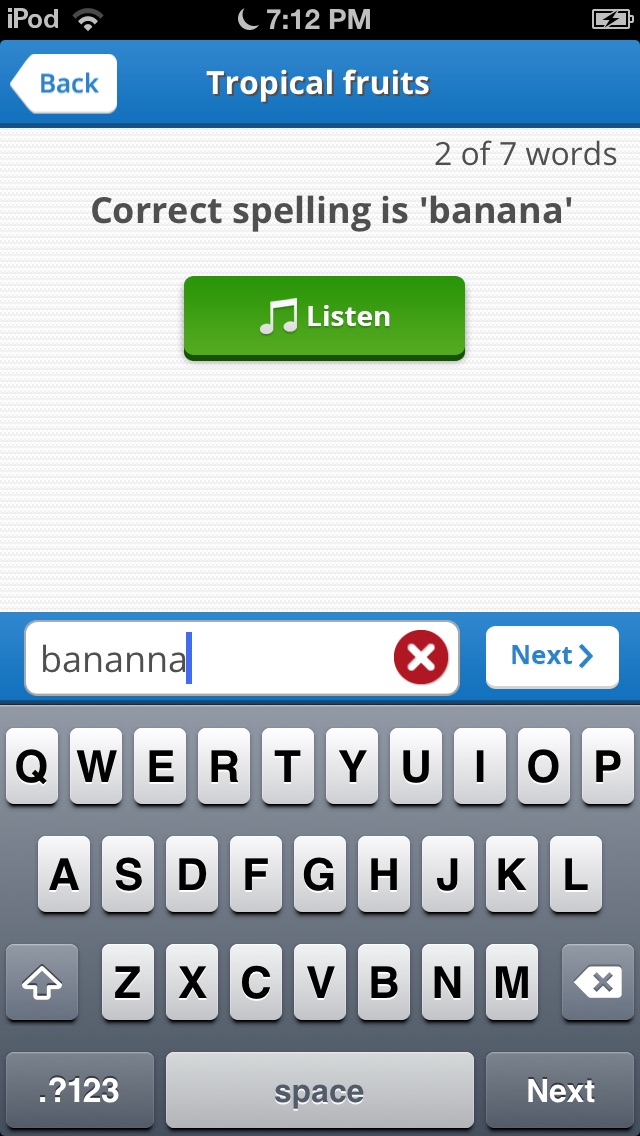This screenshot has height=1136, width=640.
Task: Tap the keyboard's Next key
Action: click(x=561, y=1090)
